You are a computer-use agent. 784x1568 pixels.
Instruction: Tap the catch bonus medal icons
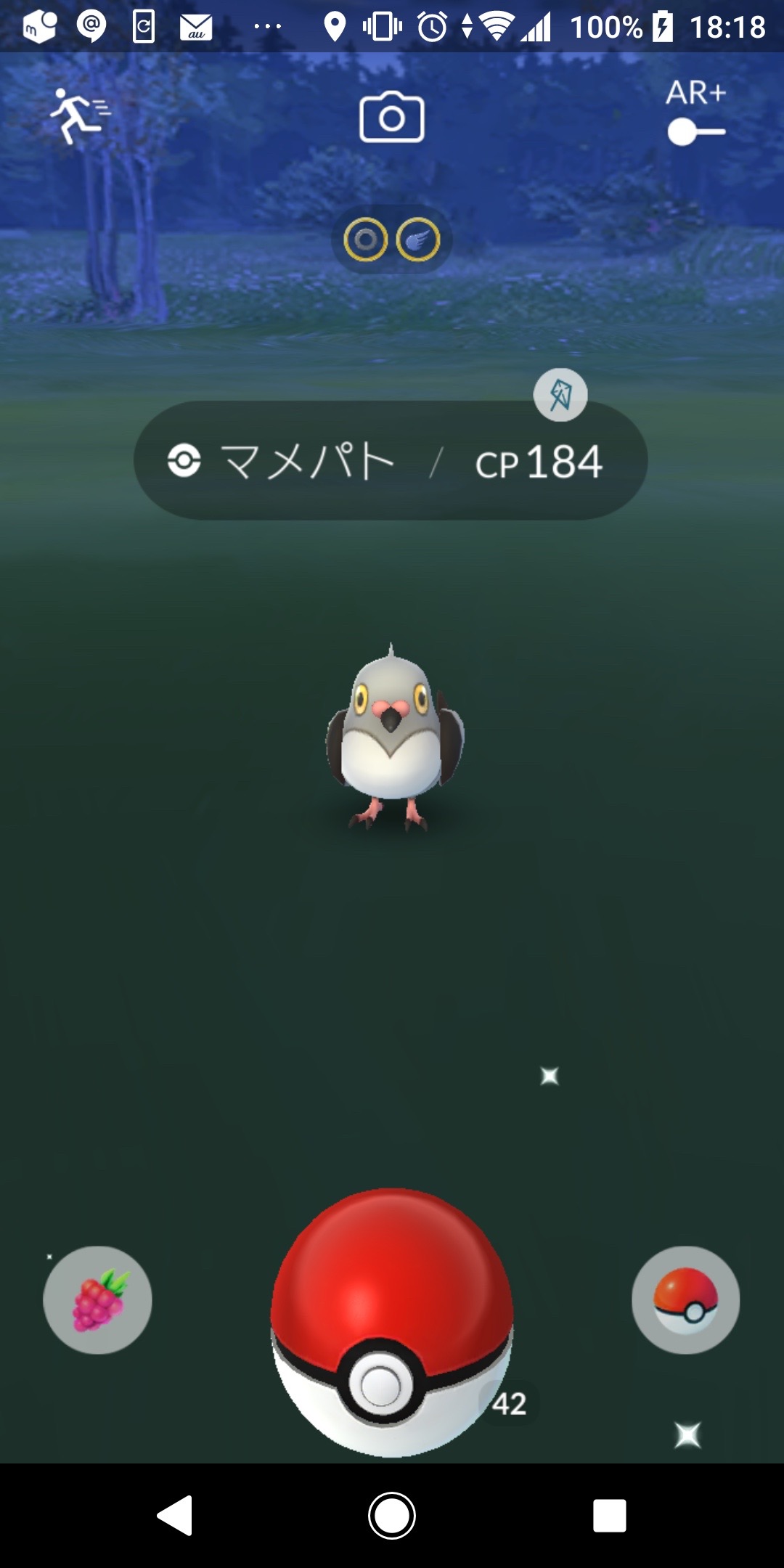[392, 240]
